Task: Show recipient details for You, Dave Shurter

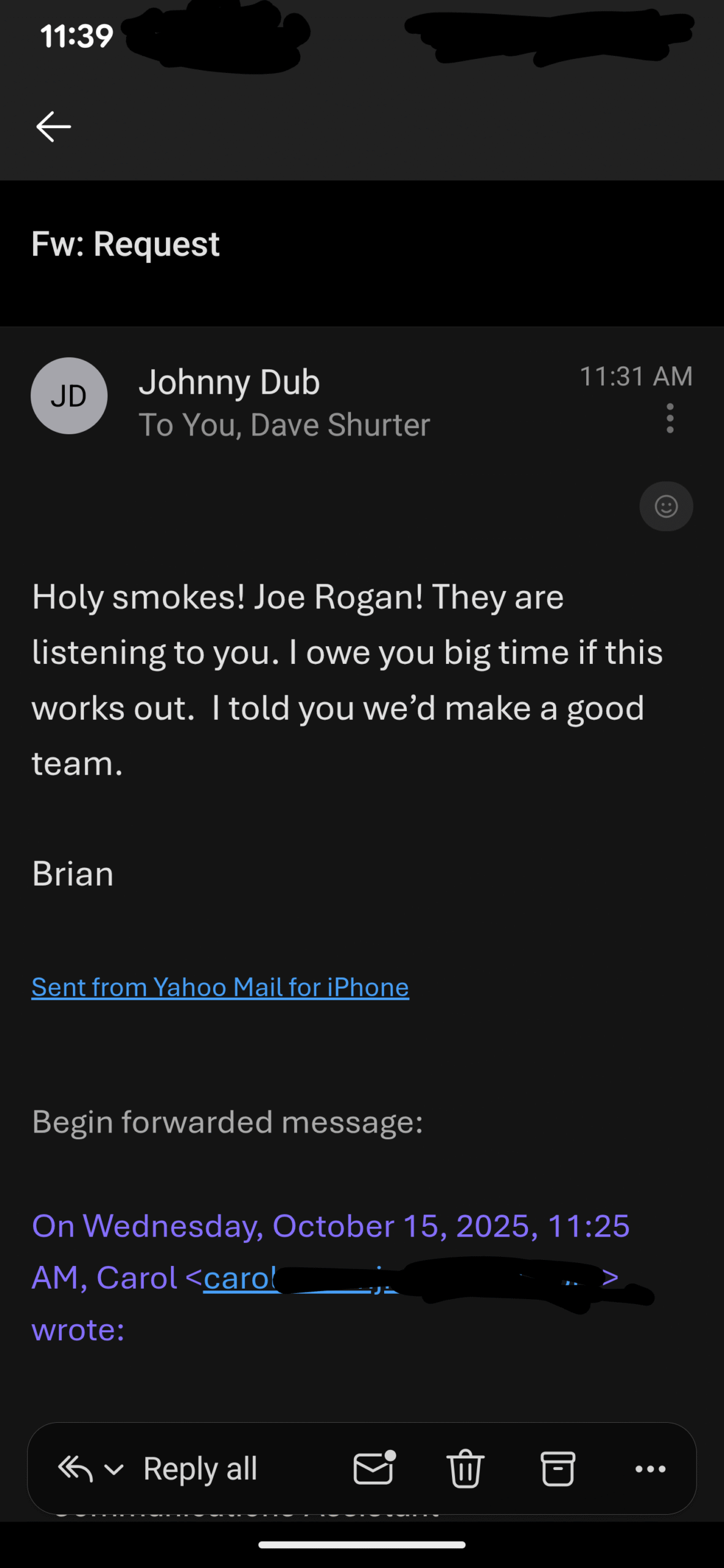Action: coord(284,425)
